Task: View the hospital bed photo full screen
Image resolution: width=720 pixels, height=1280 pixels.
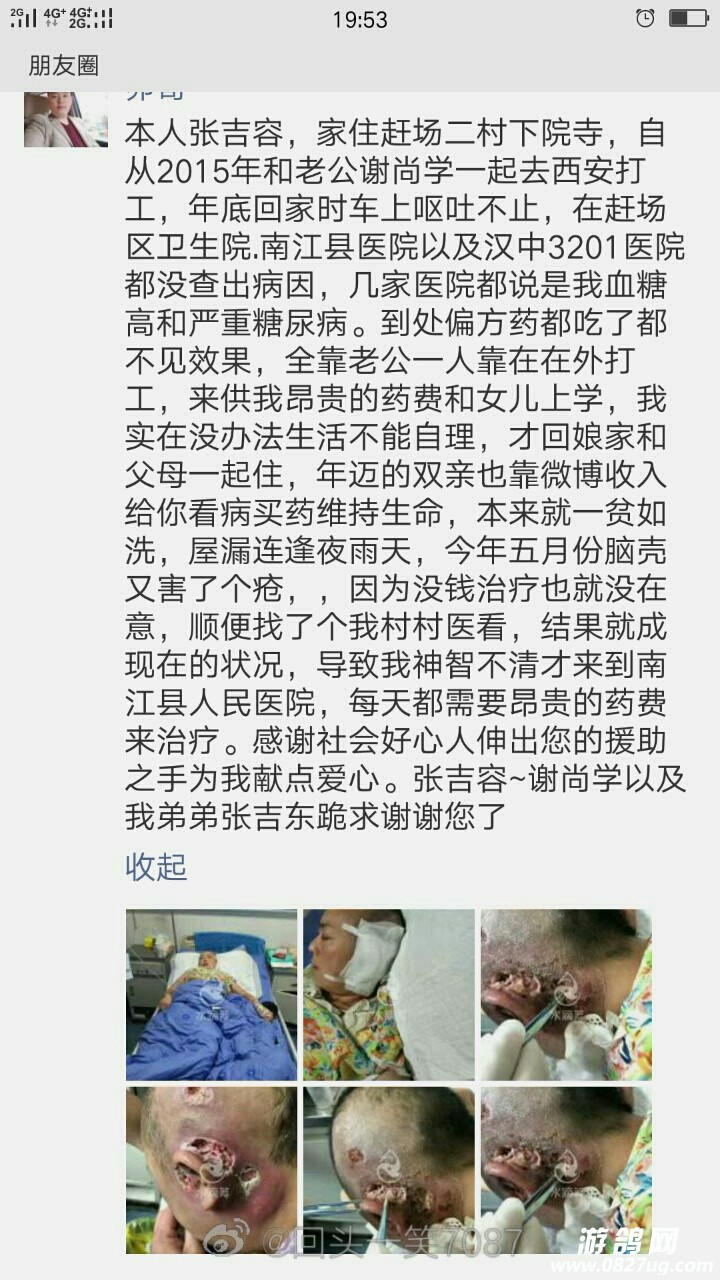Action: click(211, 994)
